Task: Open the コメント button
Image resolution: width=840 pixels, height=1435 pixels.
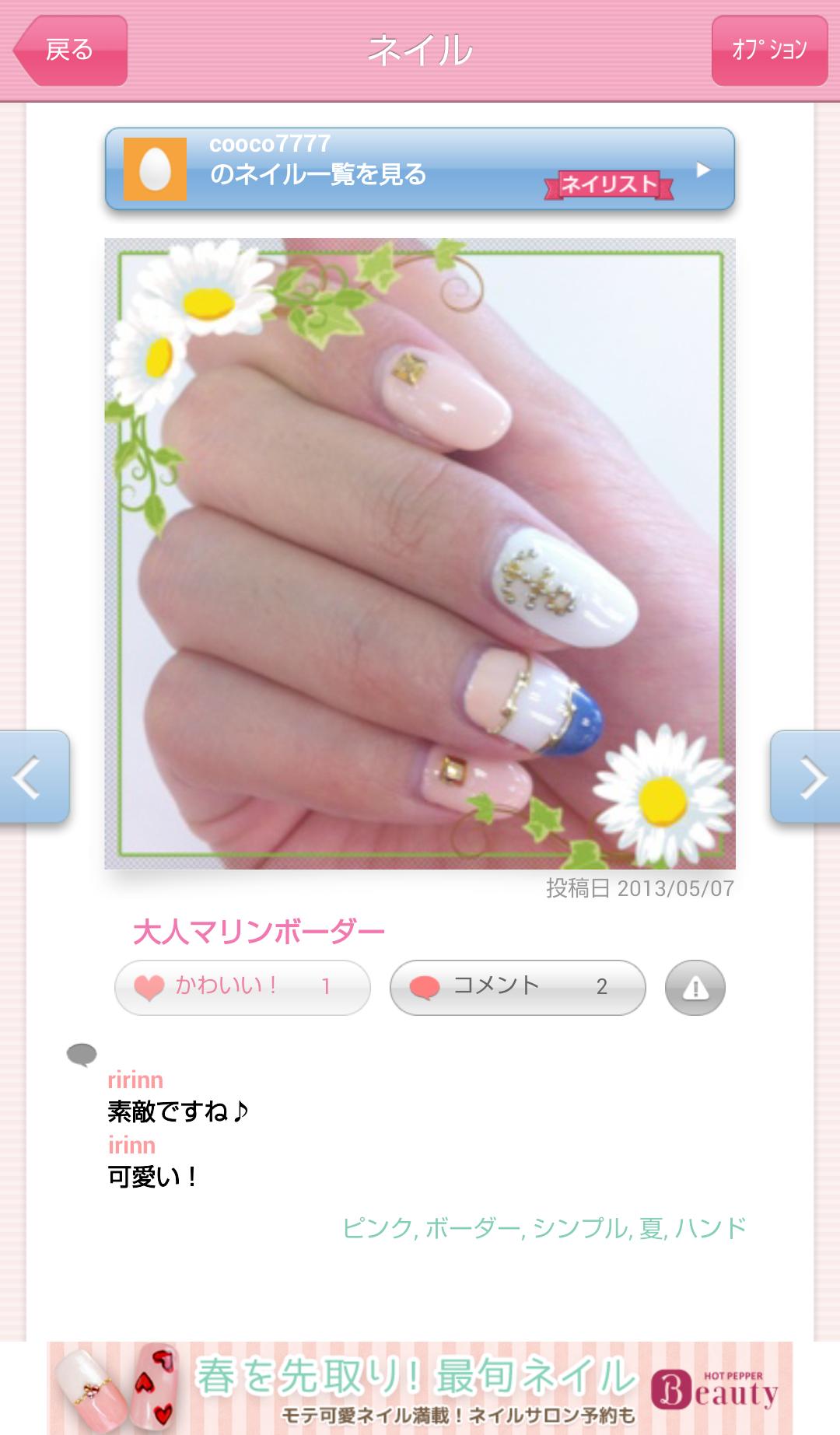Action: pos(517,987)
